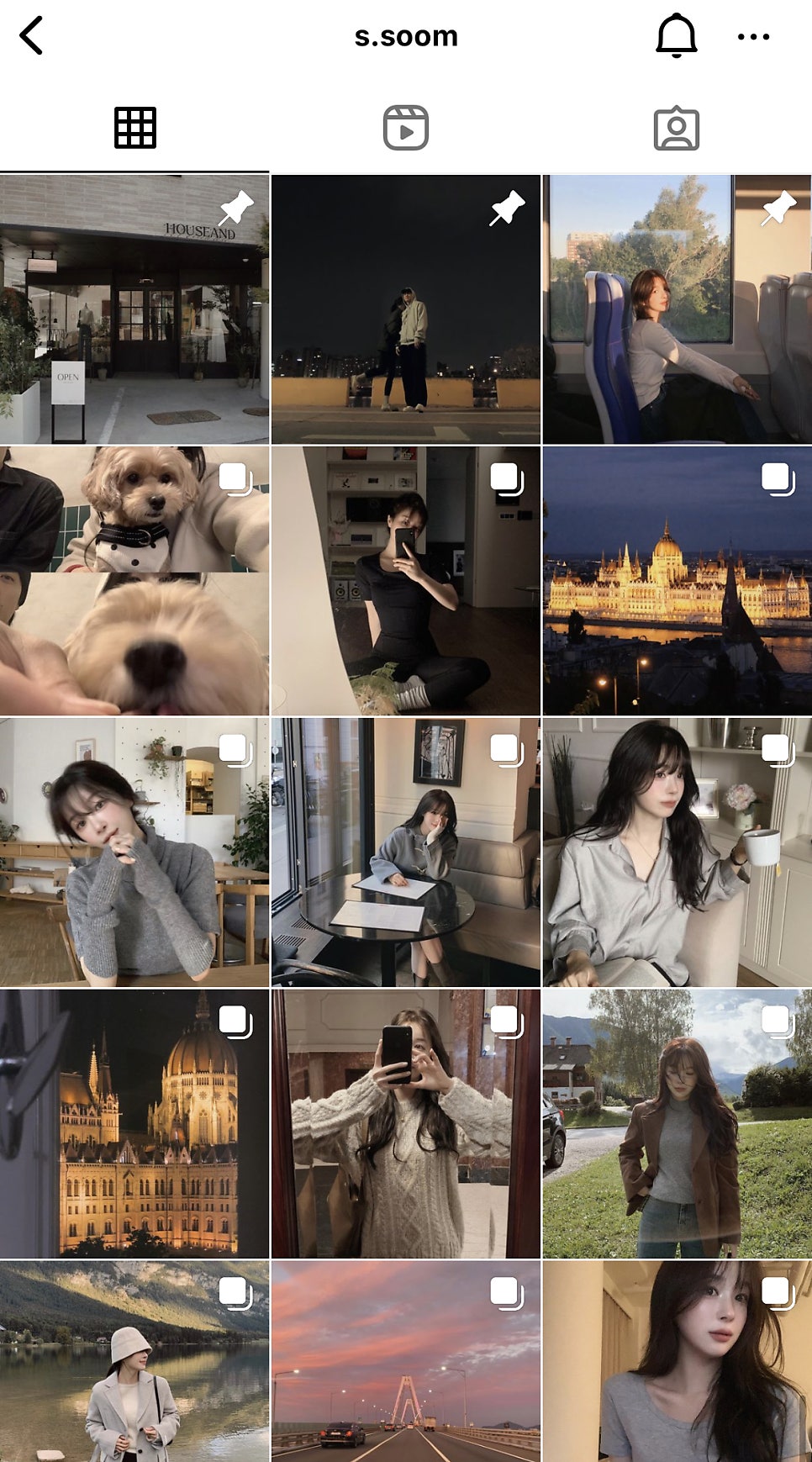Screen dimensions: 812x1462
Task: Switch to the tagged photos tab
Action: [x=677, y=128]
